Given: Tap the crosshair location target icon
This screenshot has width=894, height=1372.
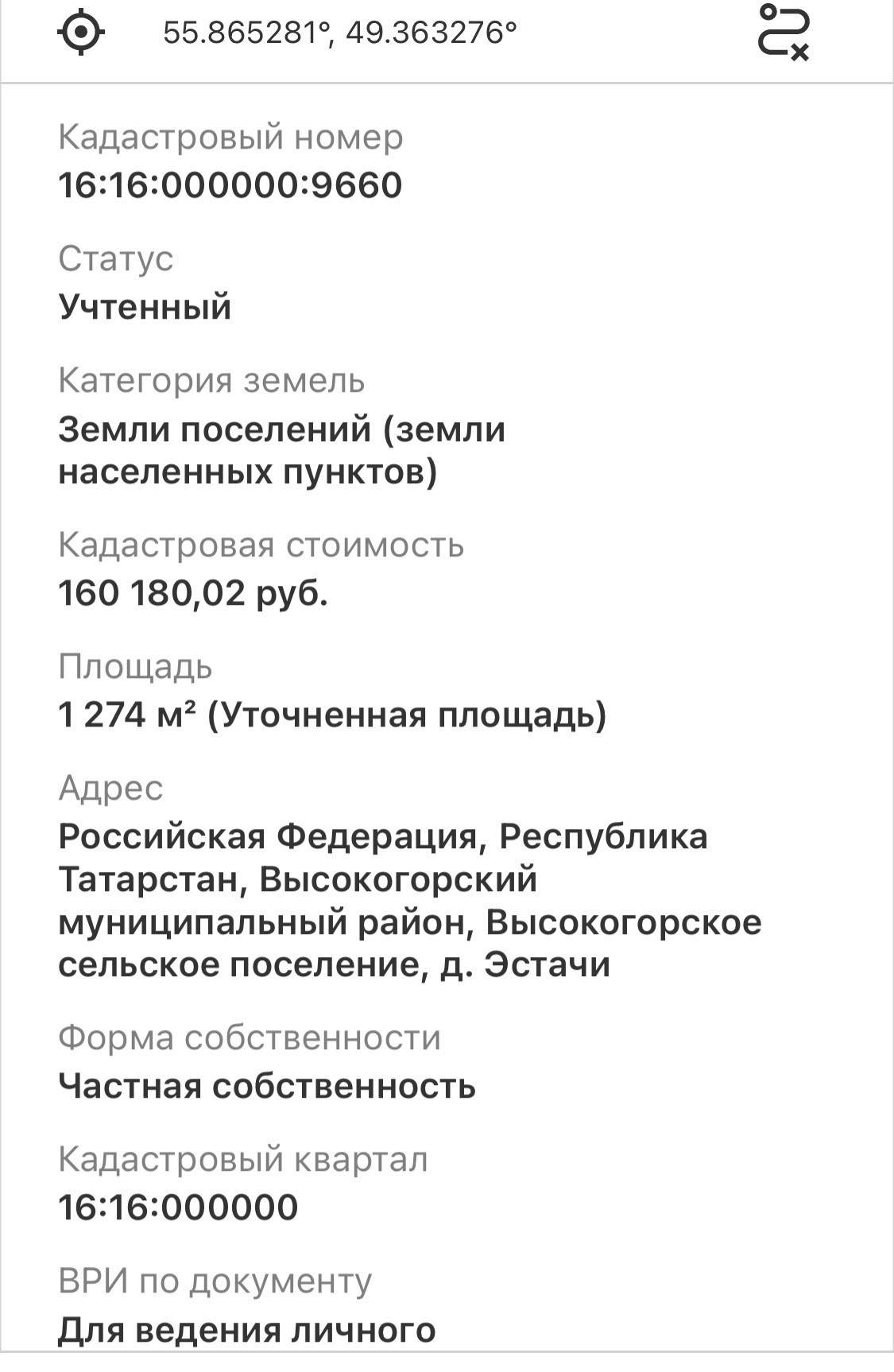Looking at the screenshot, I should 81,33.
